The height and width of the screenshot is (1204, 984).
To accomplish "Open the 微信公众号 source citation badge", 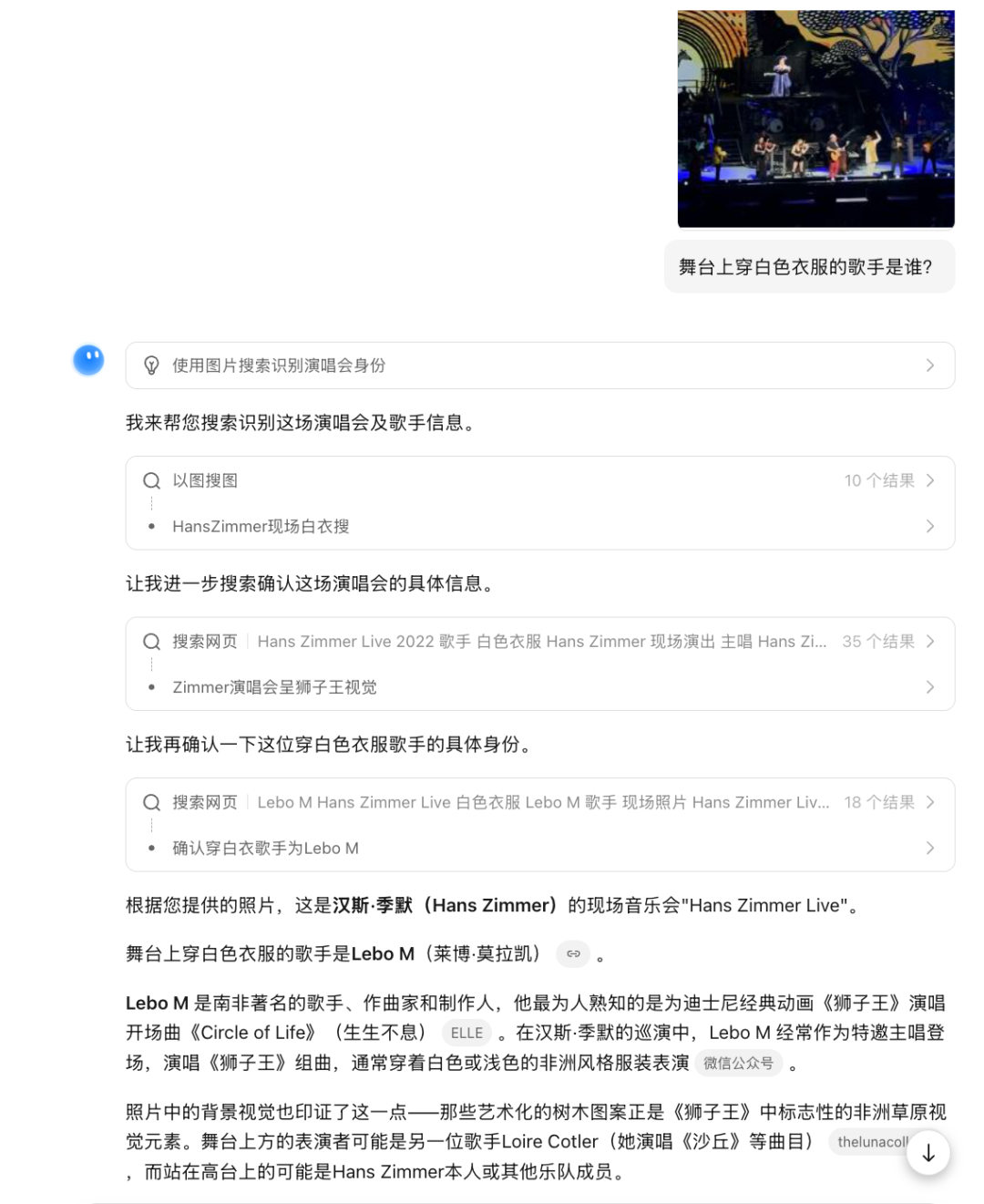I will tap(739, 1063).
